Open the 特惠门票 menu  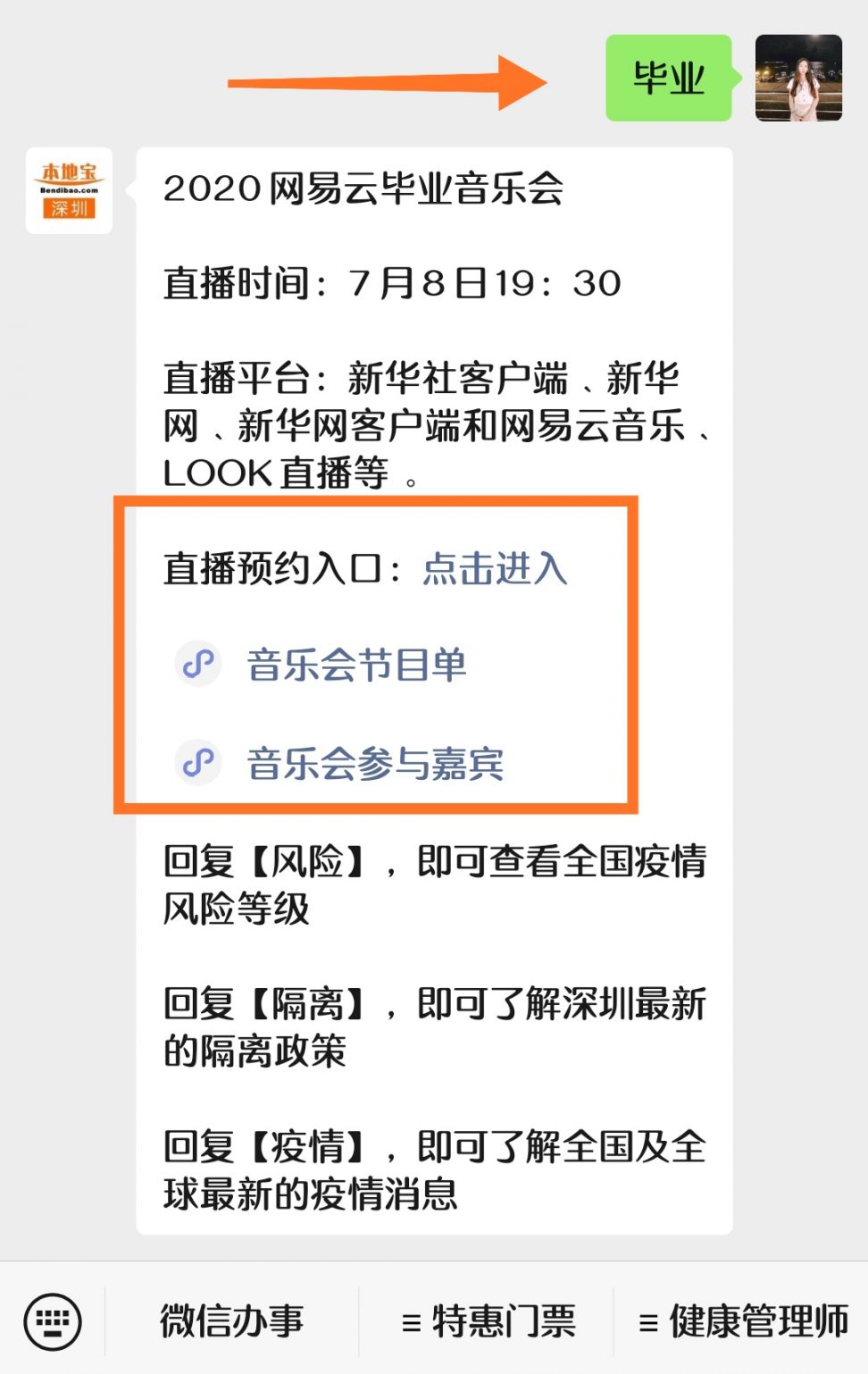pos(488,1321)
